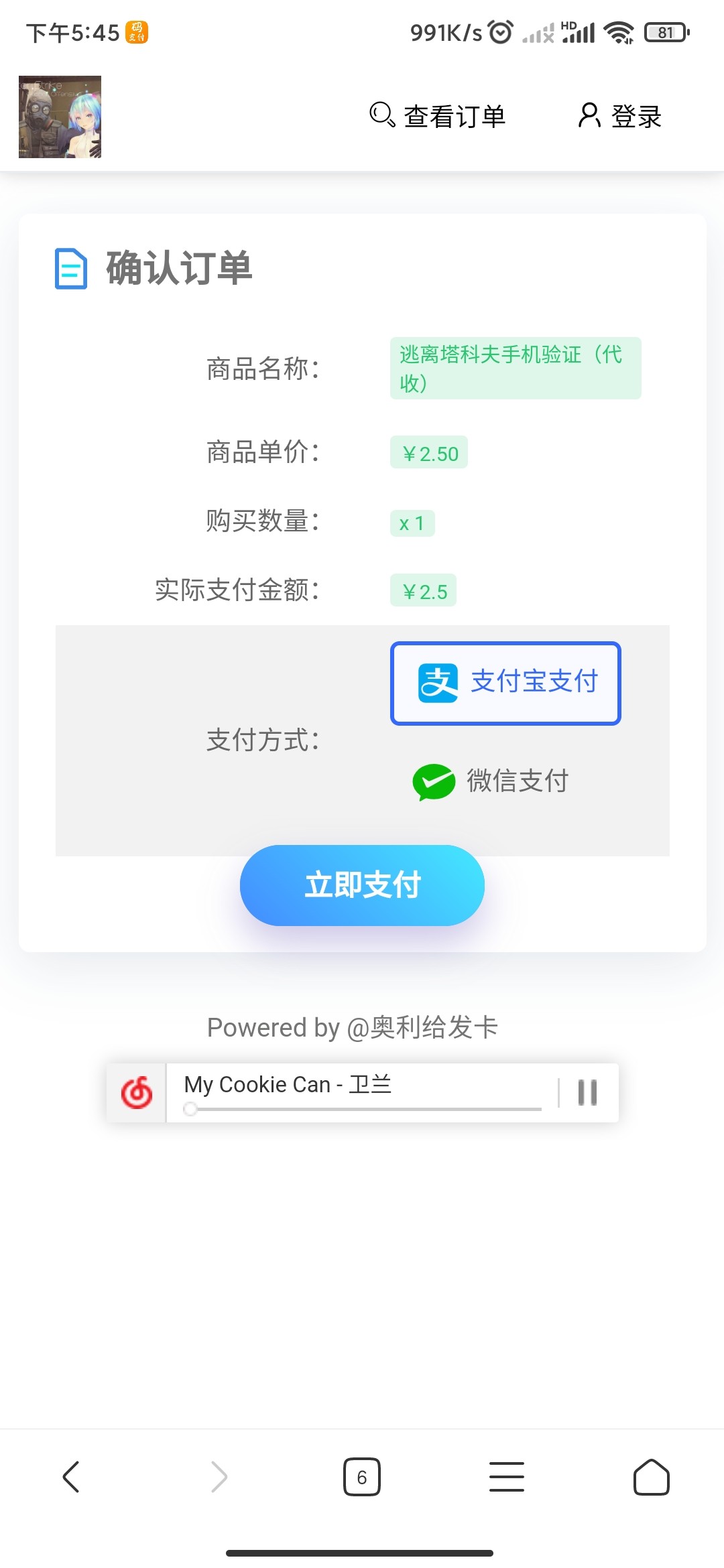The image size is (724, 1568).
Task: Open the shop logo in header
Action: click(x=60, y=117)
